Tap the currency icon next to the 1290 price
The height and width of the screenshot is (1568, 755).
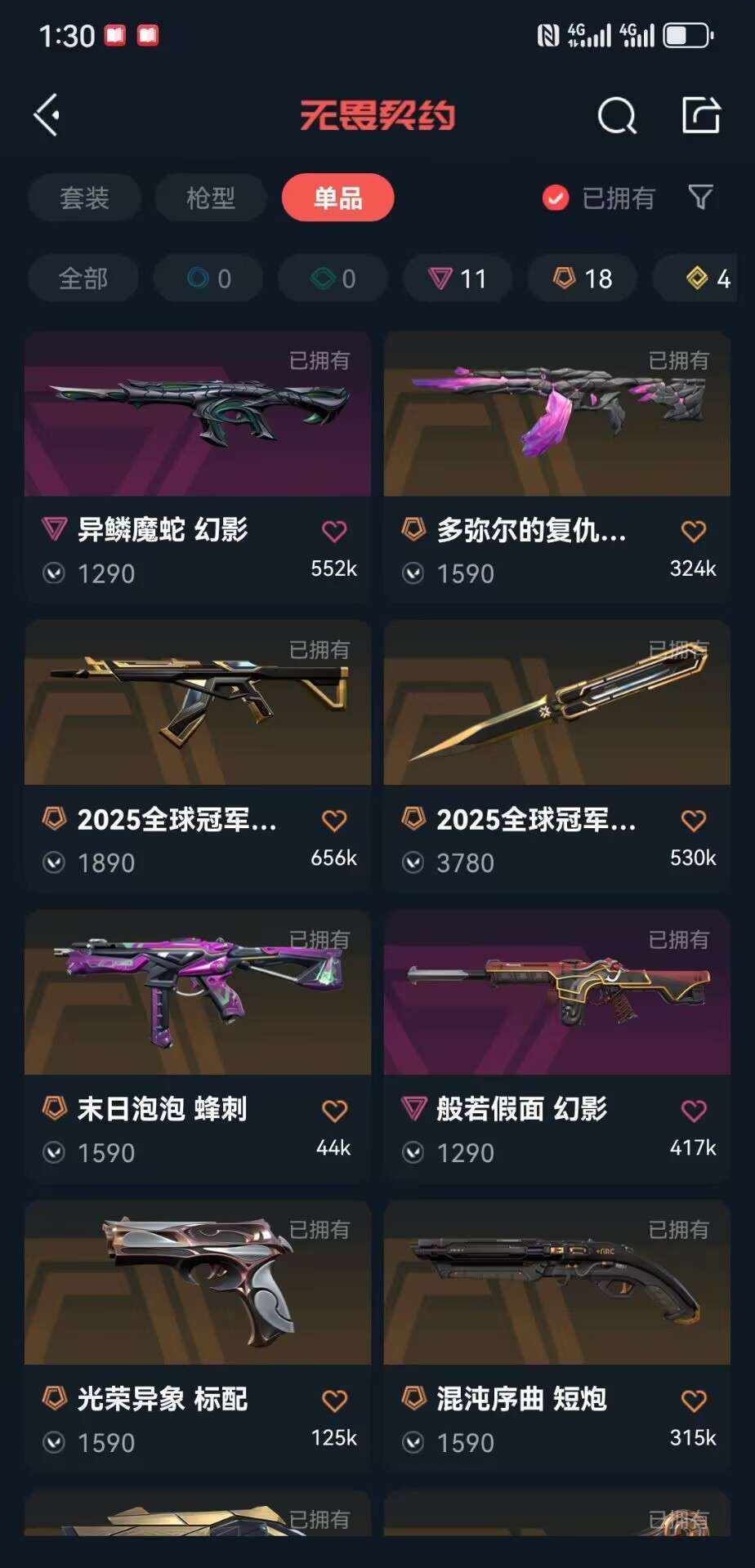click(52, 573)
